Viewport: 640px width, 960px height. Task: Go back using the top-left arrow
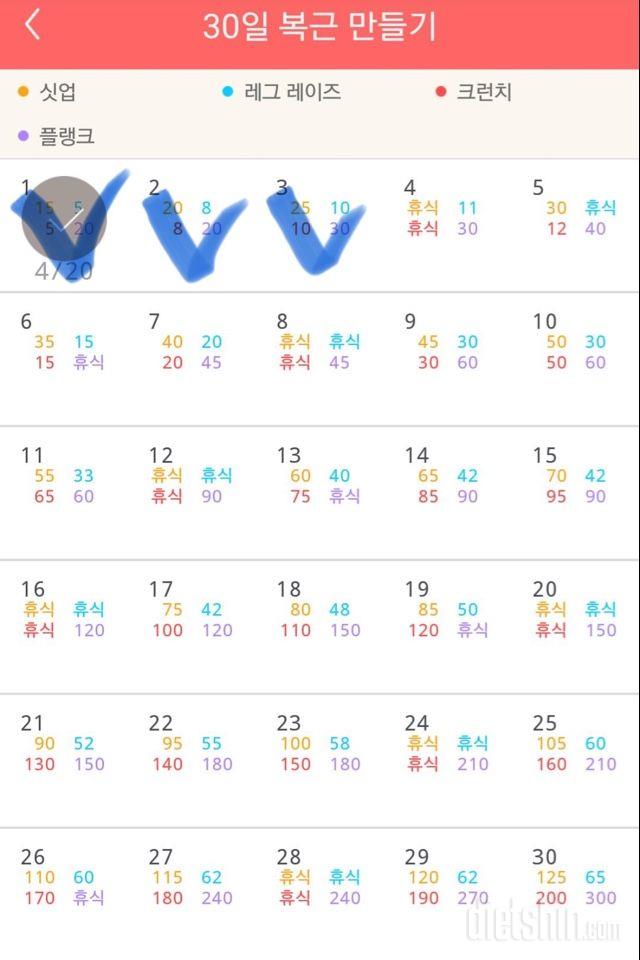tap(33, 26)
